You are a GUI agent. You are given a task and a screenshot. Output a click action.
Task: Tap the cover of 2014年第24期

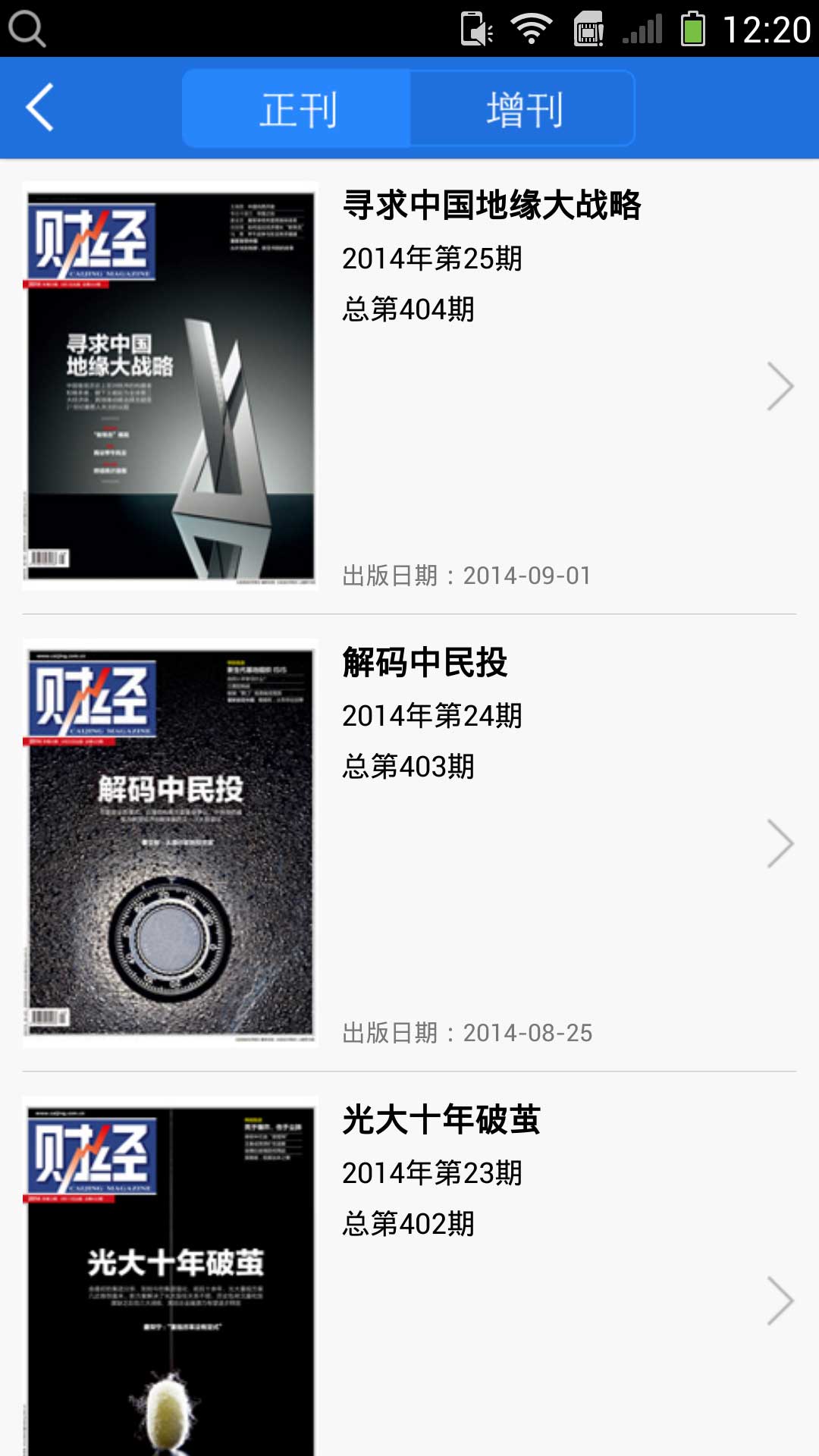(171, 843)
